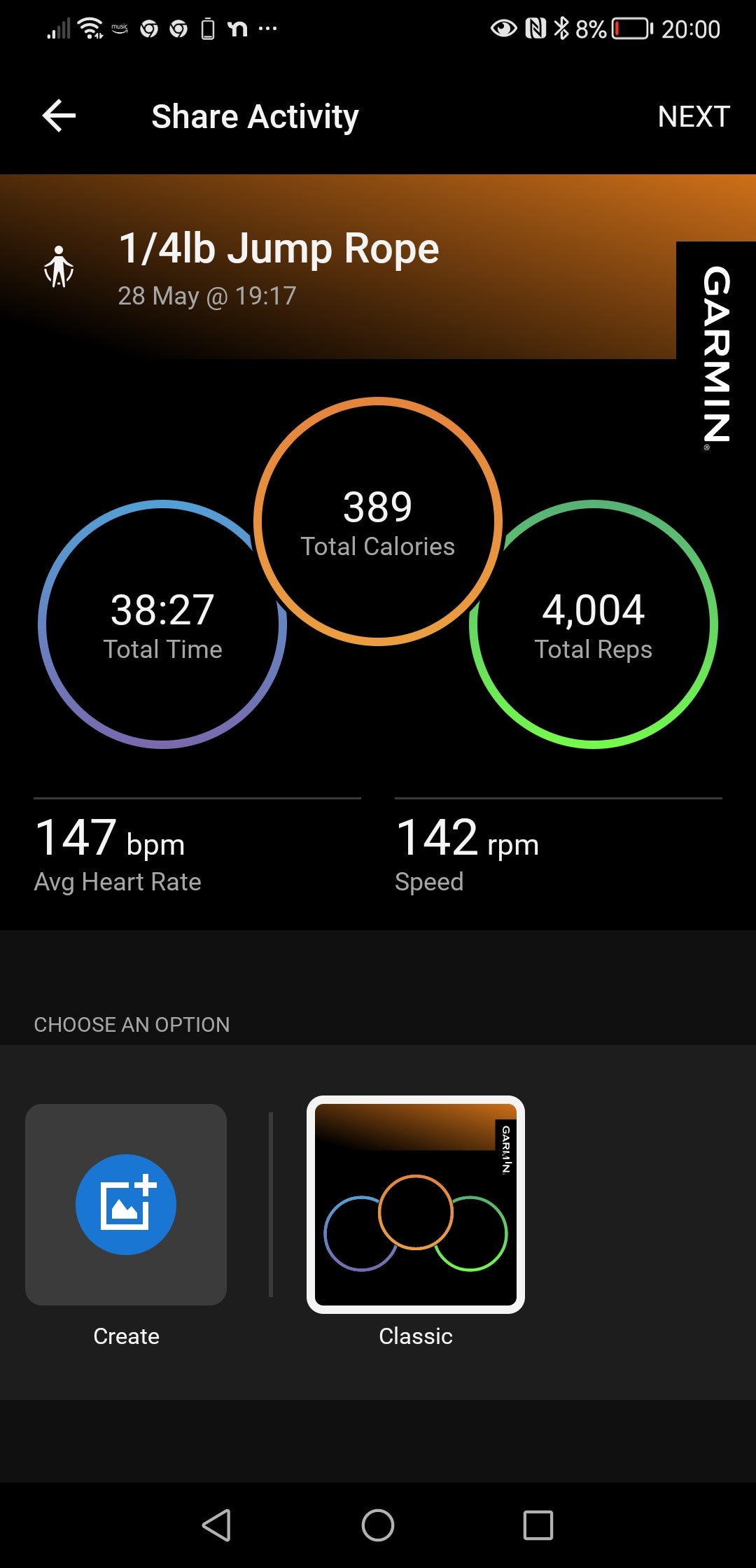The width and height of the screenshot is (756, 1568).
Task: Open the recent apps view
Action: (538, 1525)
